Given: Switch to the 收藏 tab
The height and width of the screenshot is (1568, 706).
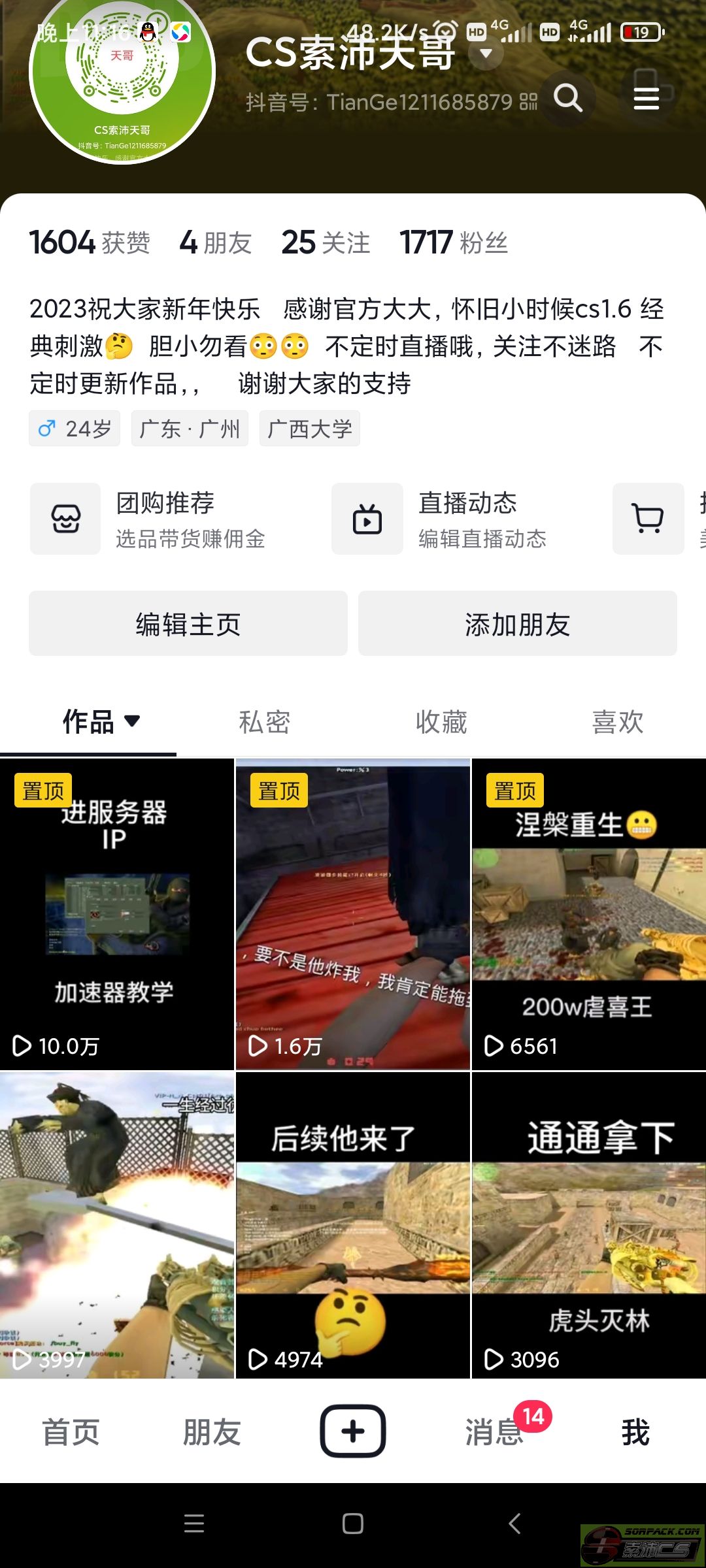Looking at the screenshot, I should coord(441,722).
